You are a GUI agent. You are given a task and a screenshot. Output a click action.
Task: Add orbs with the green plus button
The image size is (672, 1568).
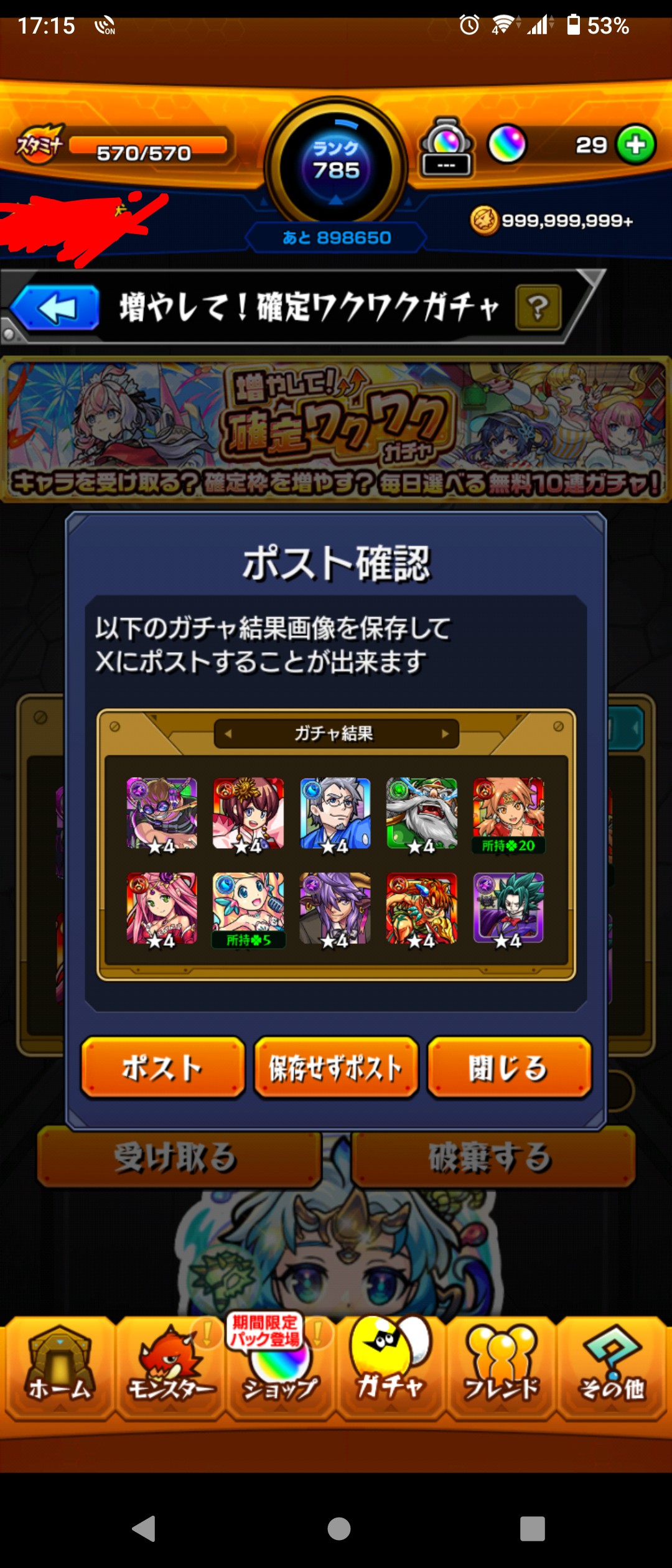point(635,145)
